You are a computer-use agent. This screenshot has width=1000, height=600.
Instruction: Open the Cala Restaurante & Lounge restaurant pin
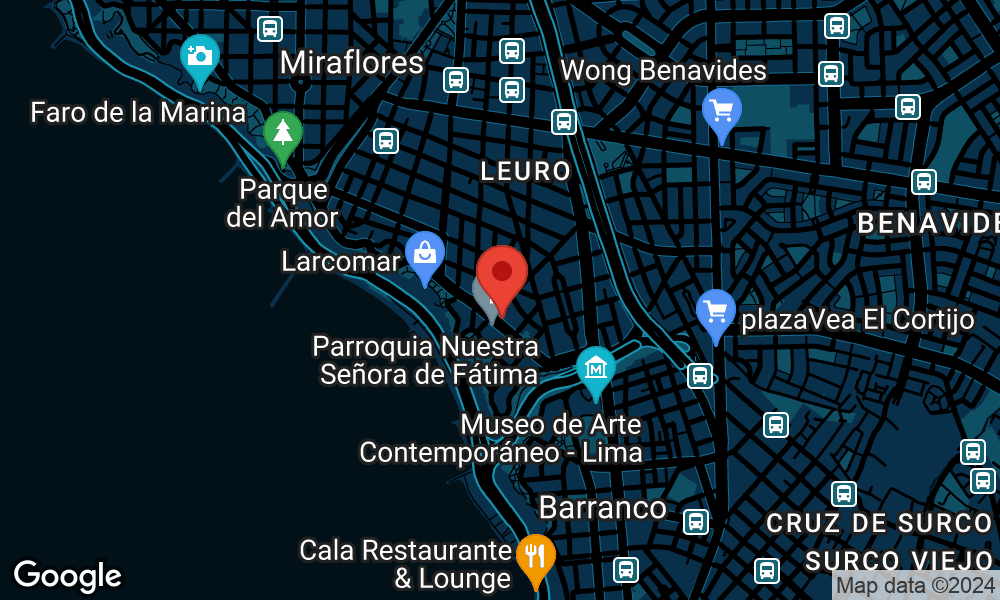click(x=536, y=556)
